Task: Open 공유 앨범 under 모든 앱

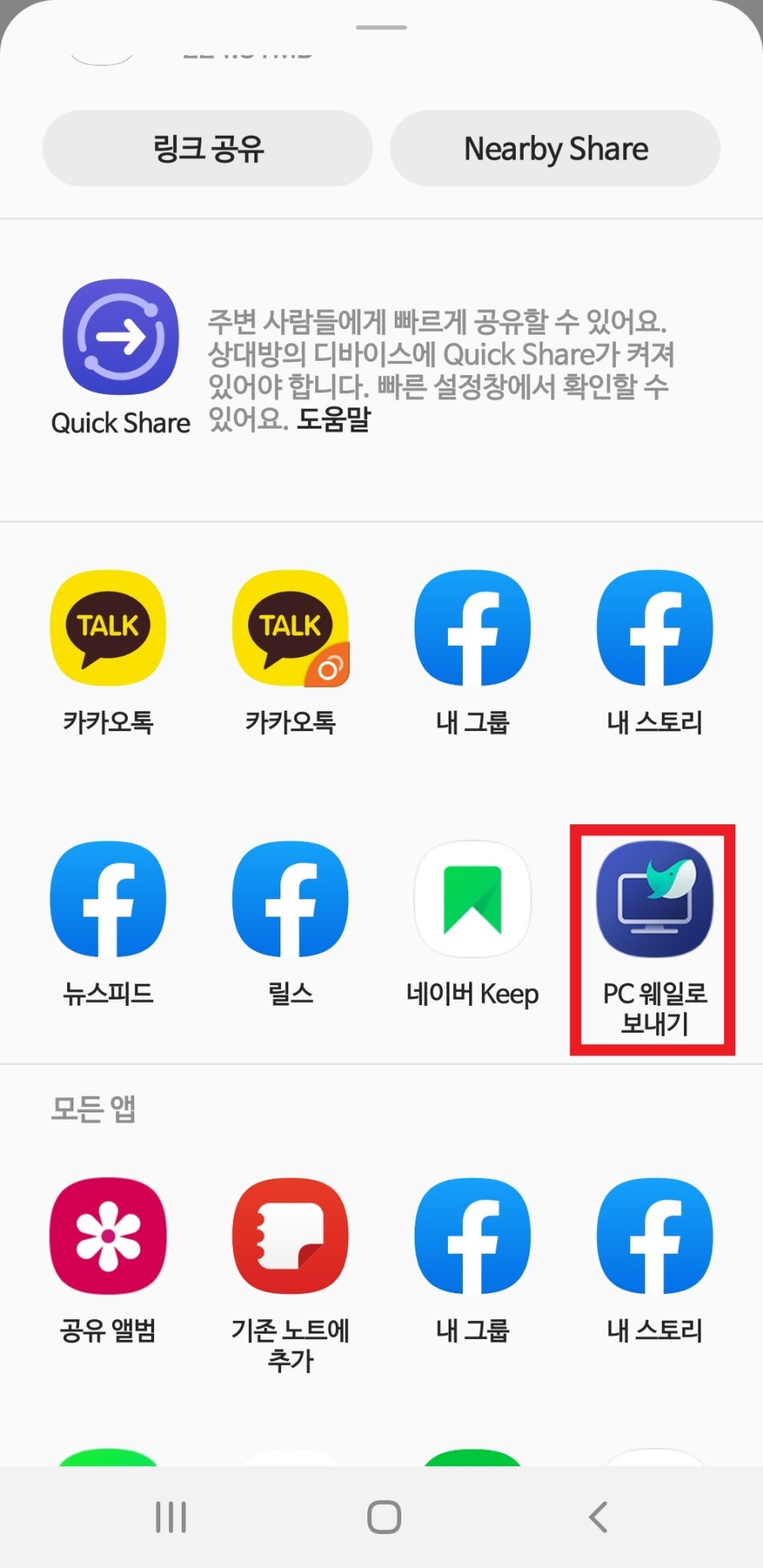Action: (x=108, y=1236)
